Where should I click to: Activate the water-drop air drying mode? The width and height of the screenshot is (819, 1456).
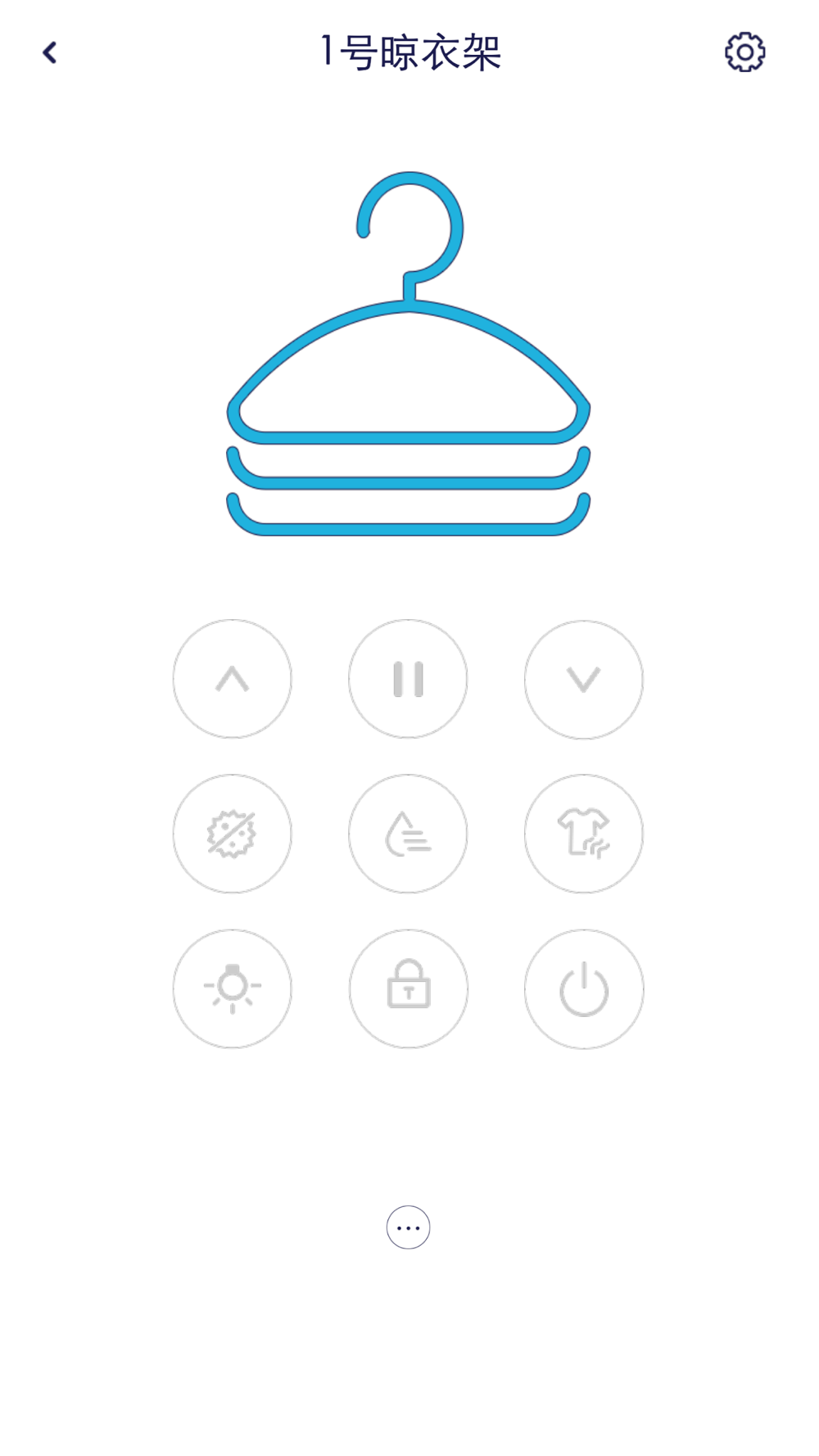coord(408,834)
